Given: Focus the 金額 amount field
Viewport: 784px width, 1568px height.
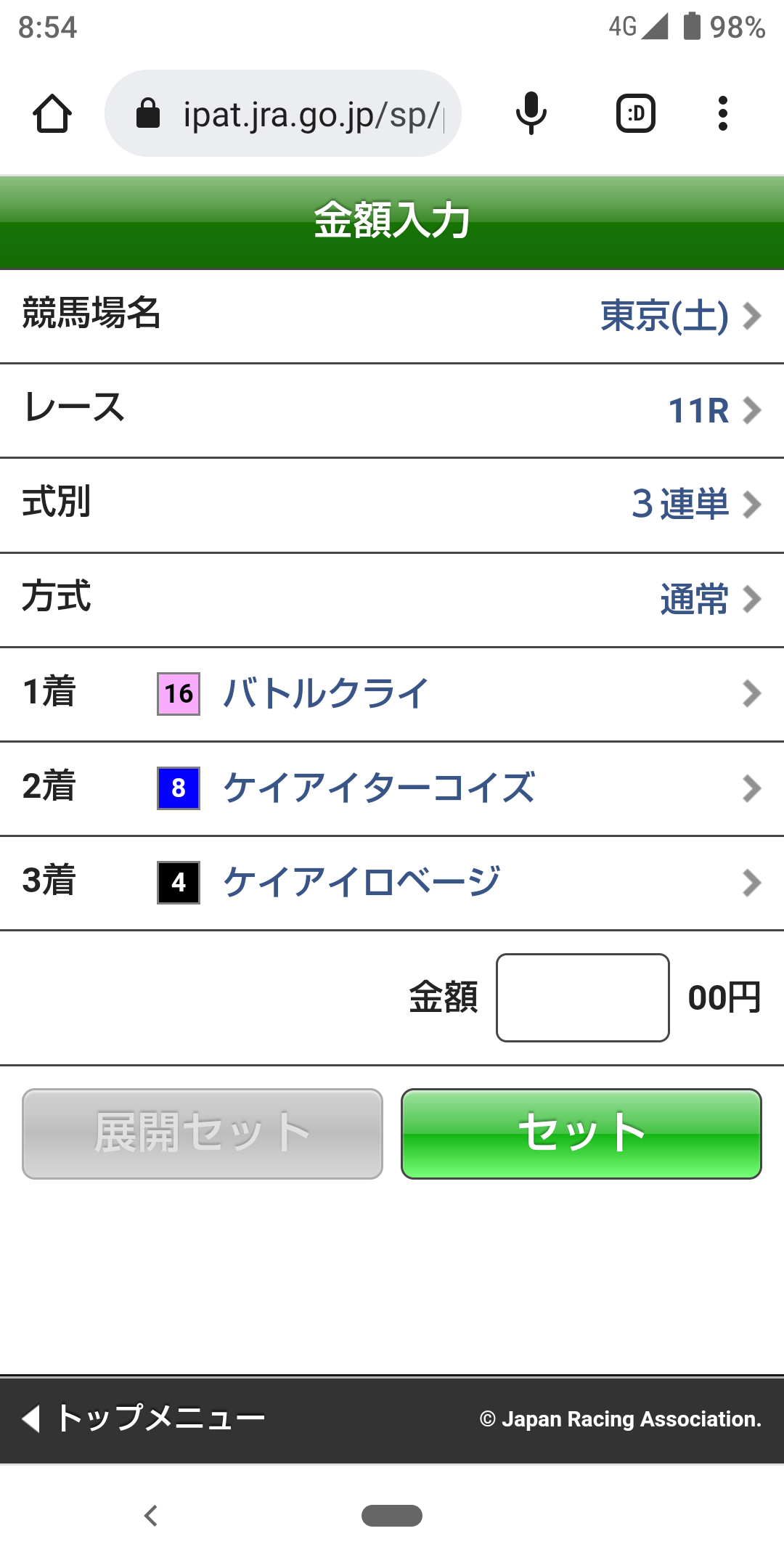Looking at the screenshot, I should (x=582, y=997).
